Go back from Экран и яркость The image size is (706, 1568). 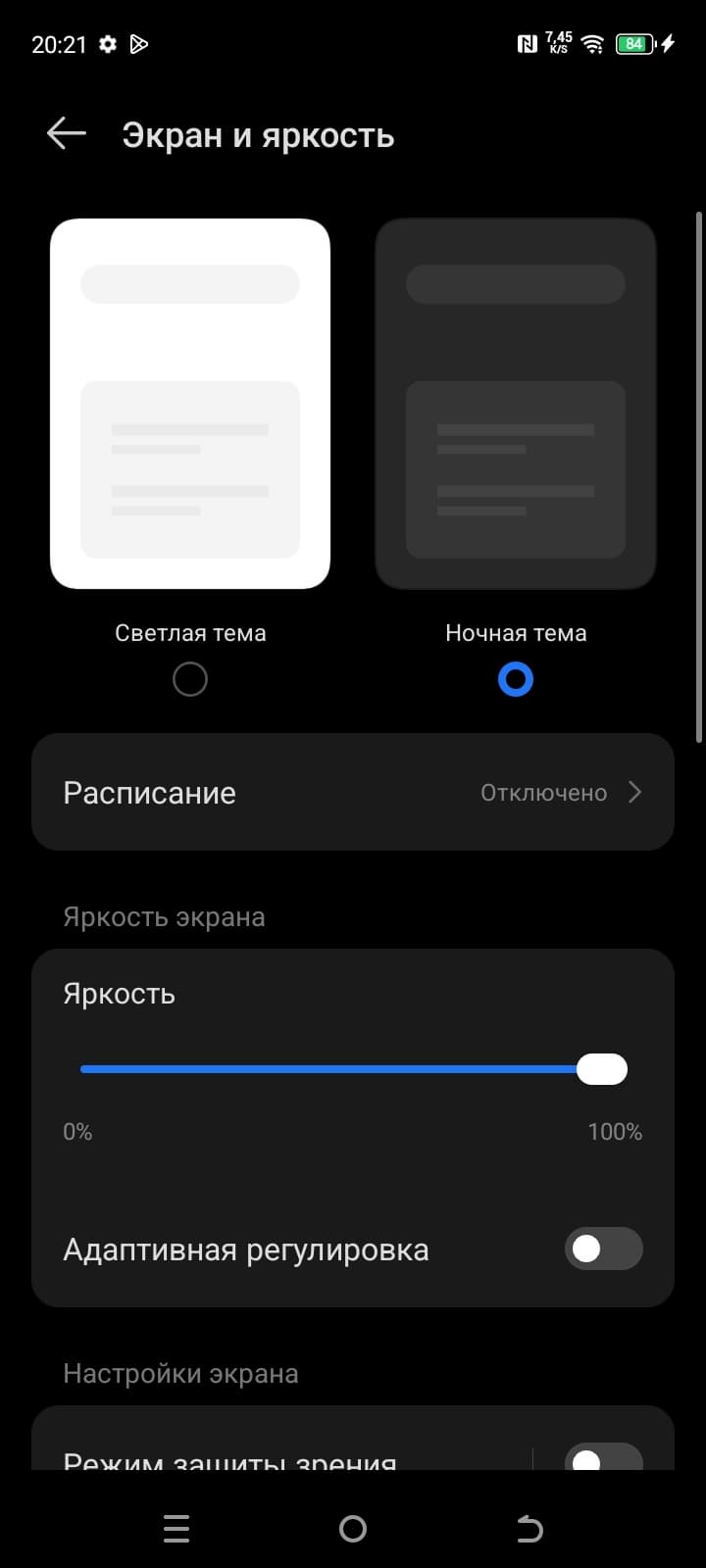click(x=67, y=134)
